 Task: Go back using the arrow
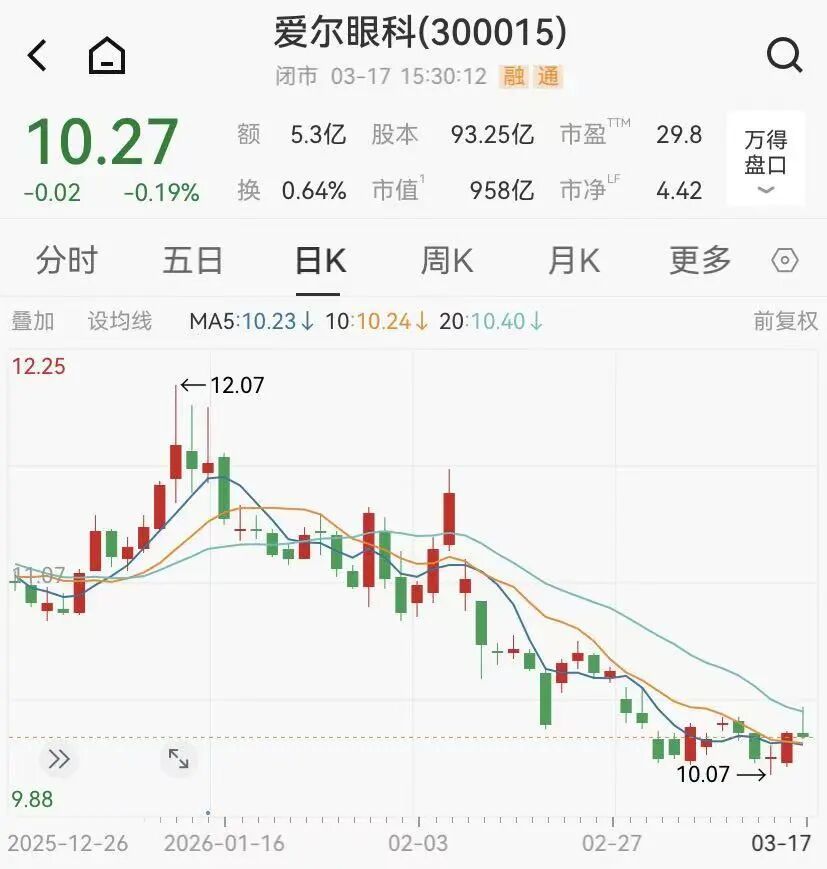pos(37,56)
